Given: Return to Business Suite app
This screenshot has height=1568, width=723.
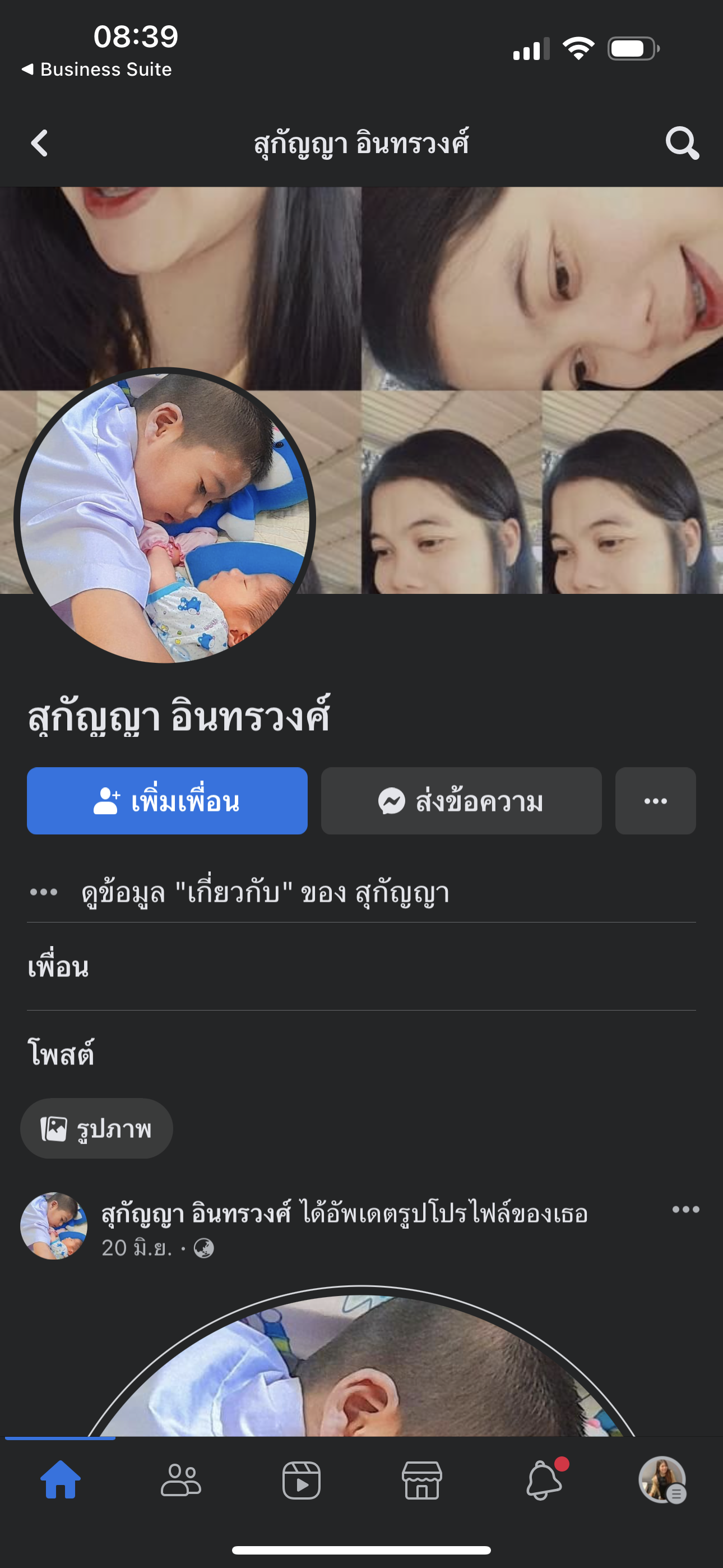Looking at the screenshot, I should [98, 70].
